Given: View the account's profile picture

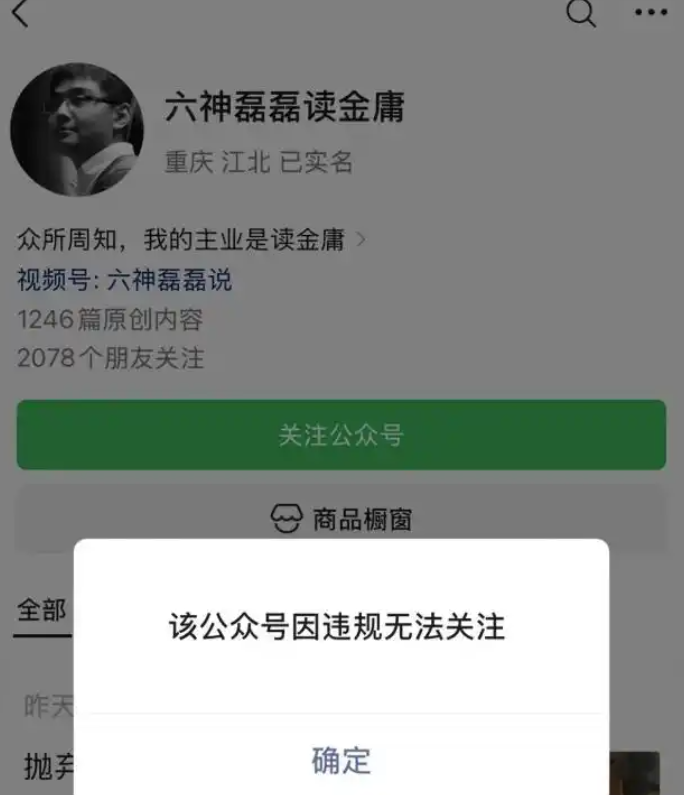Looking at the screenshot, I should pos(77,129).
